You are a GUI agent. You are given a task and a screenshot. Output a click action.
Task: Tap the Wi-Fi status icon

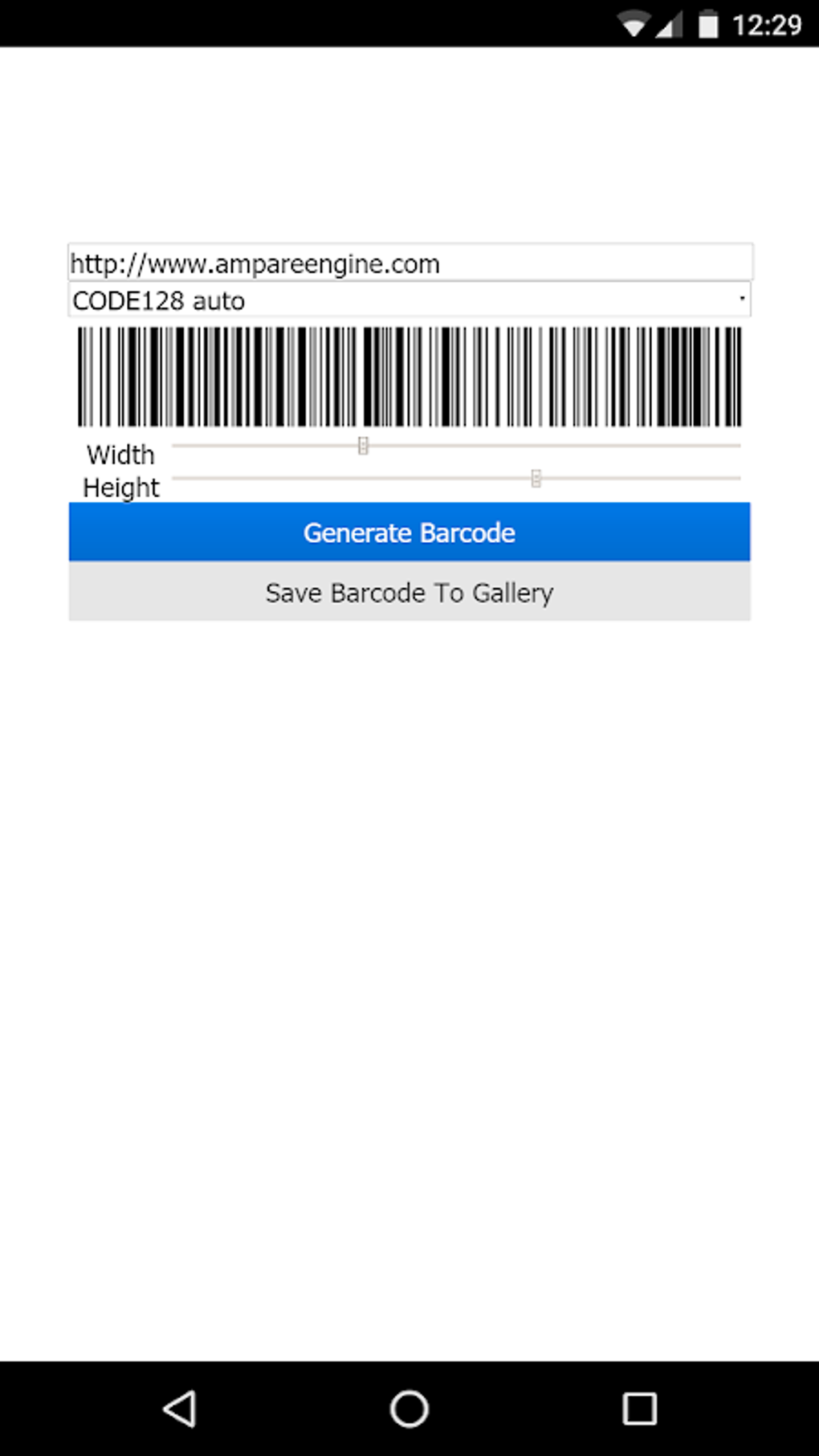click(634, 23)
